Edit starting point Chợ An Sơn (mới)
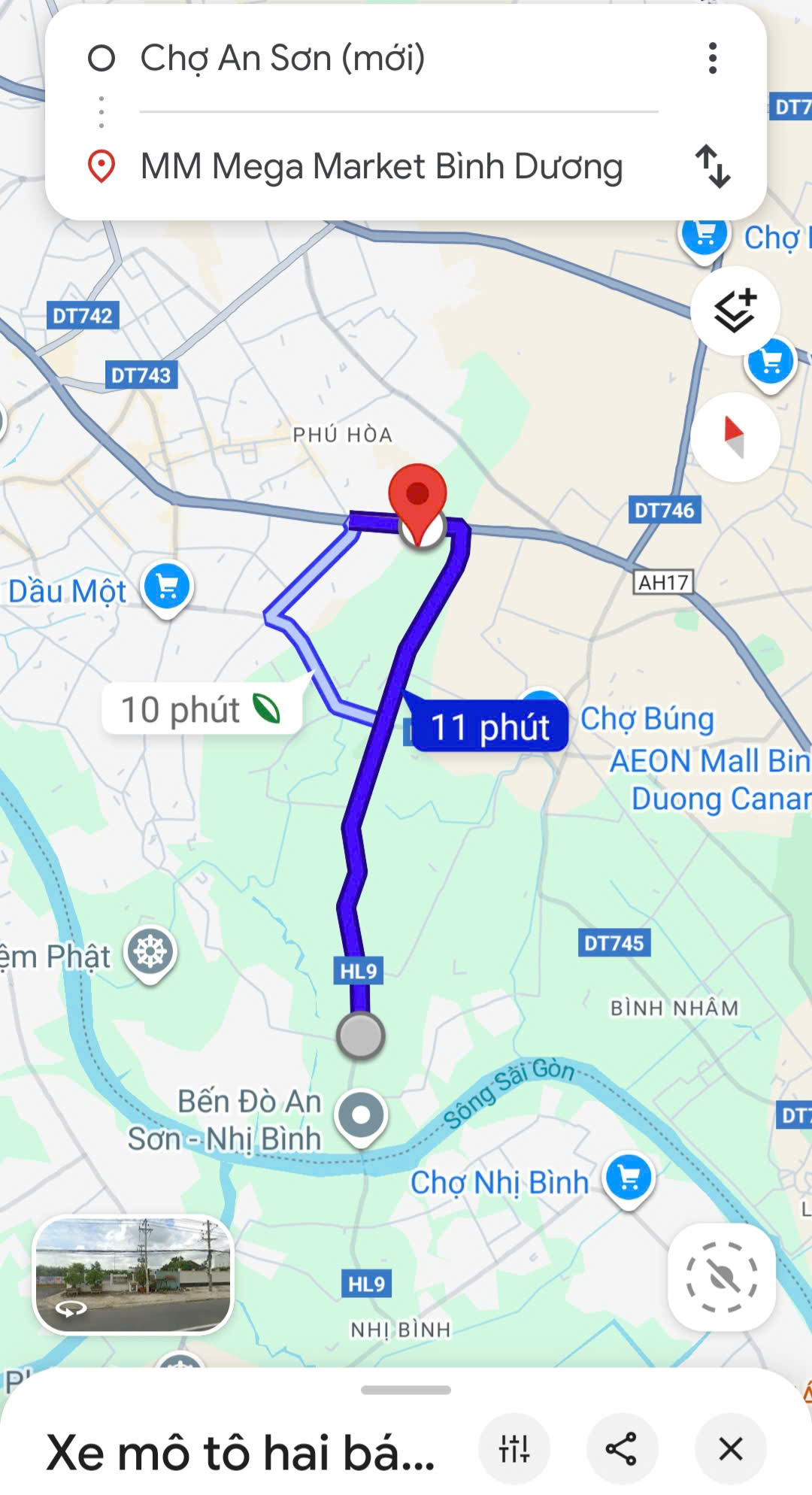This screenshot has width=812, height=1495. [283, 58]
